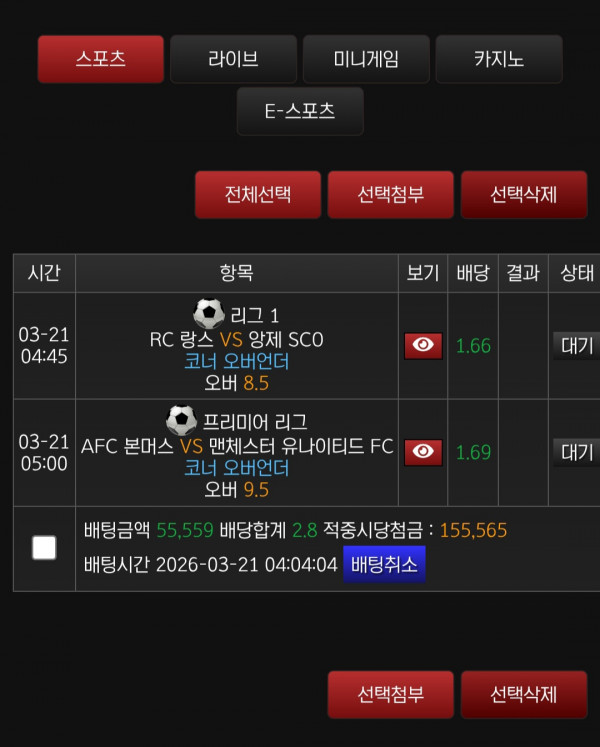Open the 라이브 tab
Image resolution: width=600 pixels, height=747 pixels.
pos(233,59)
